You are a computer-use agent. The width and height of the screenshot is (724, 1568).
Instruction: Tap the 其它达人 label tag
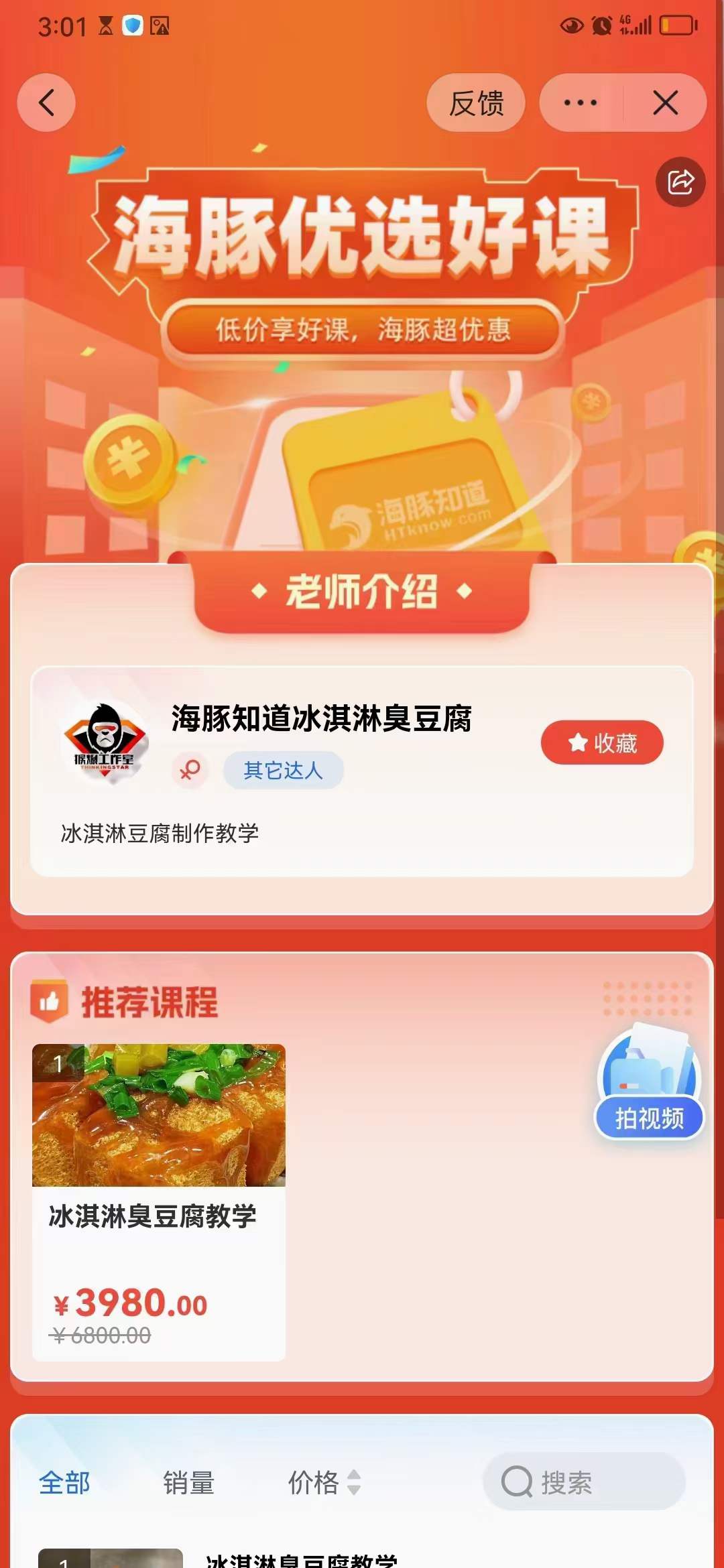[x=284, y=771]
